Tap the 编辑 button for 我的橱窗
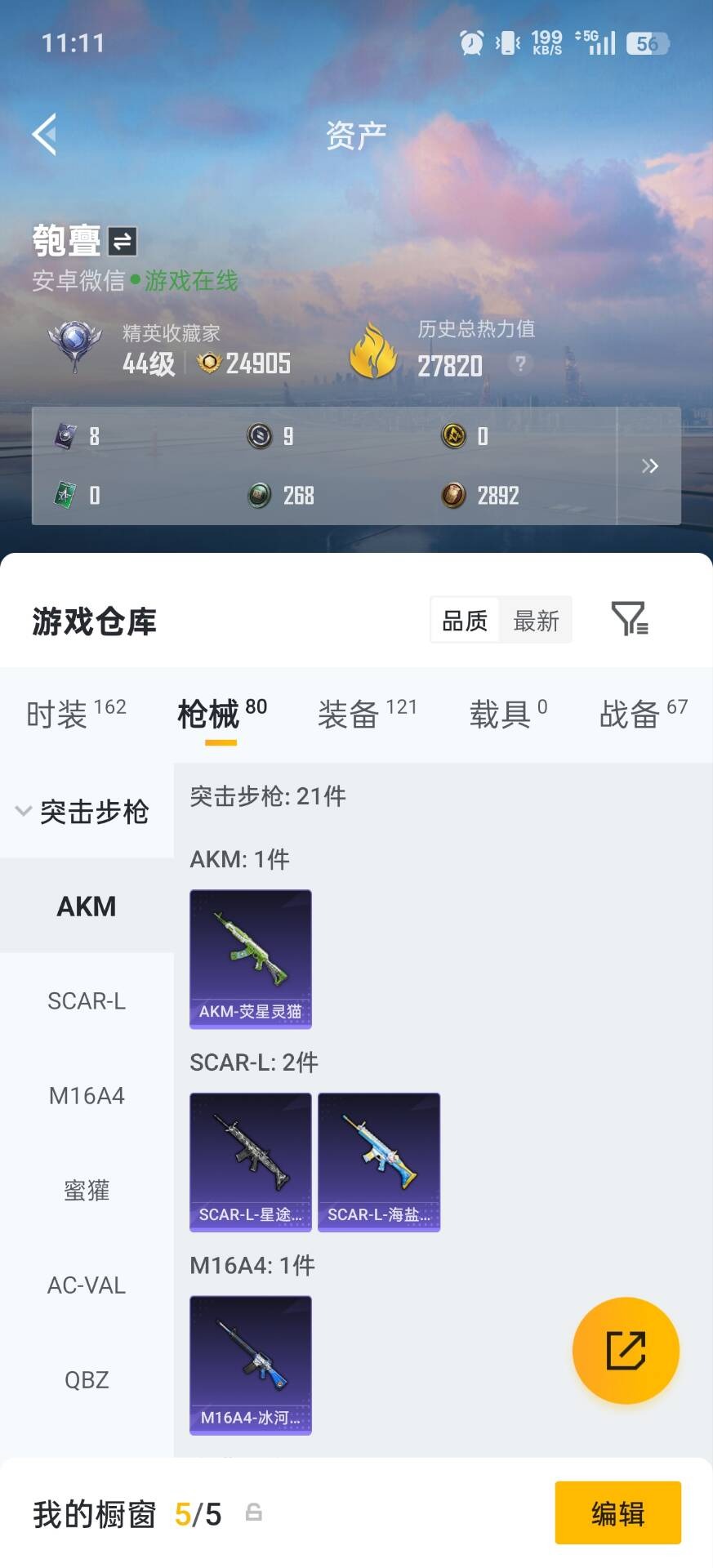The height and width of the screenshot is (1568, 713). [x=617, y=1513]
